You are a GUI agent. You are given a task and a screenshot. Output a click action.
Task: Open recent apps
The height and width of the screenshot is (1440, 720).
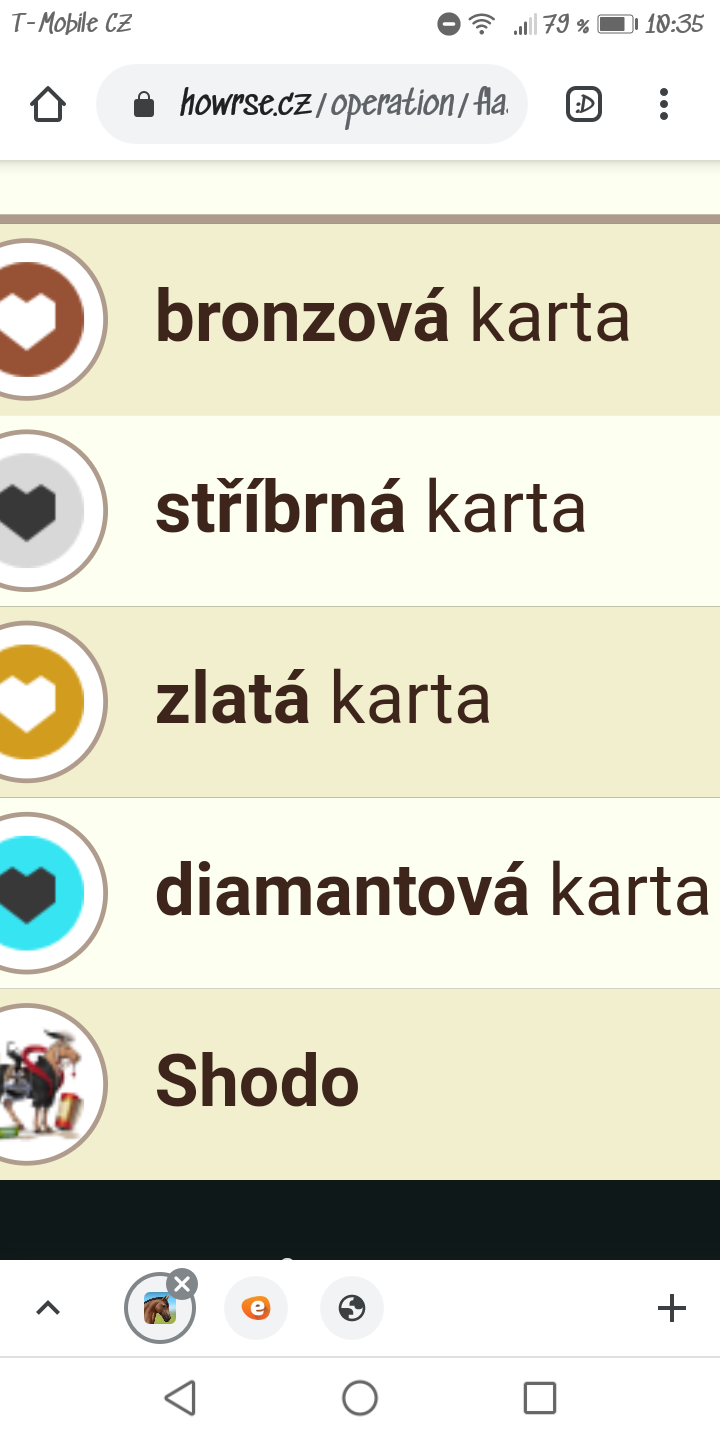(x=540, y=1398)
